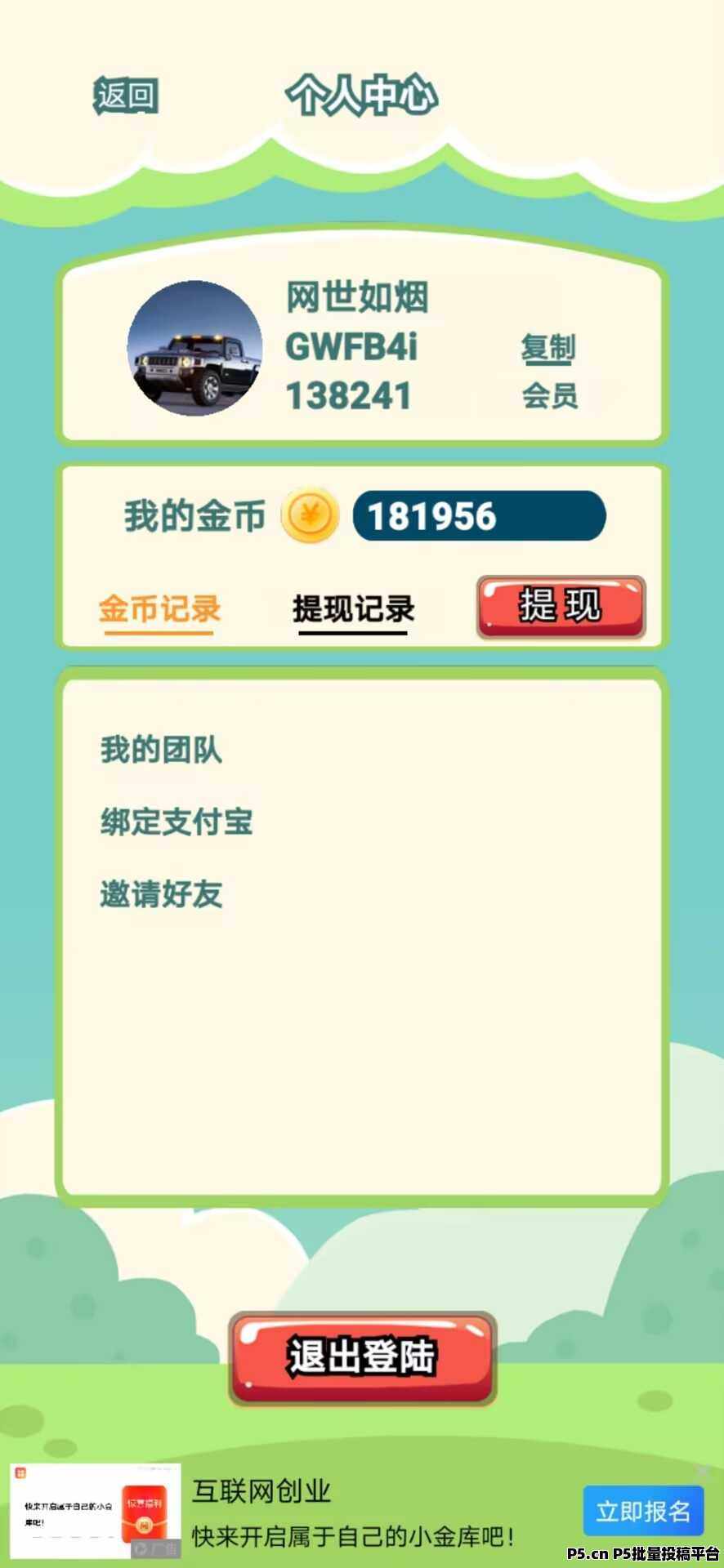The height and width of the screenshot is (1568, 724).
Task: Tap the red 提现 withdraw button
Action: pos(561,607)
